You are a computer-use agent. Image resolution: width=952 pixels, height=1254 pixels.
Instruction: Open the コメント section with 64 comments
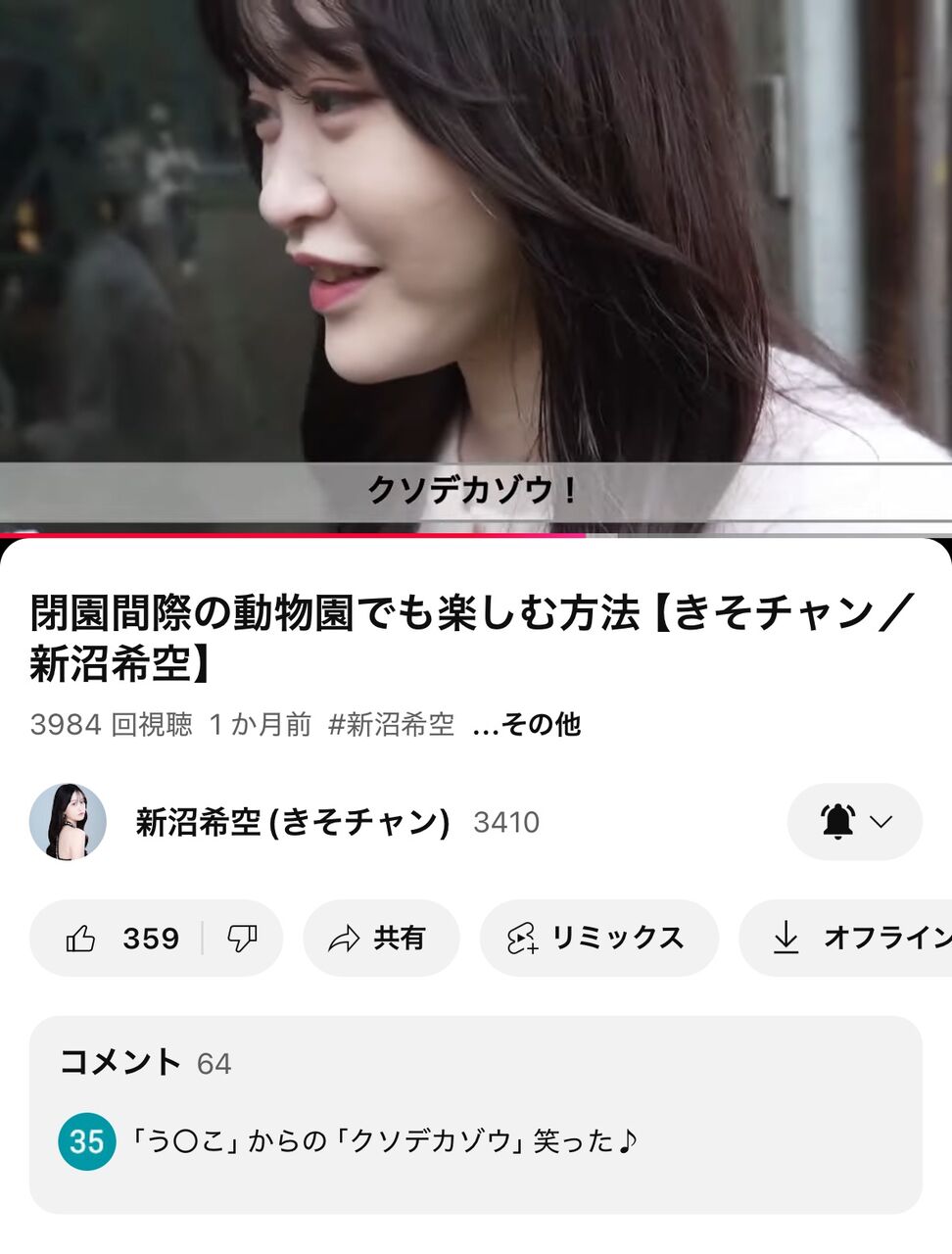[x=476, y=1115]
